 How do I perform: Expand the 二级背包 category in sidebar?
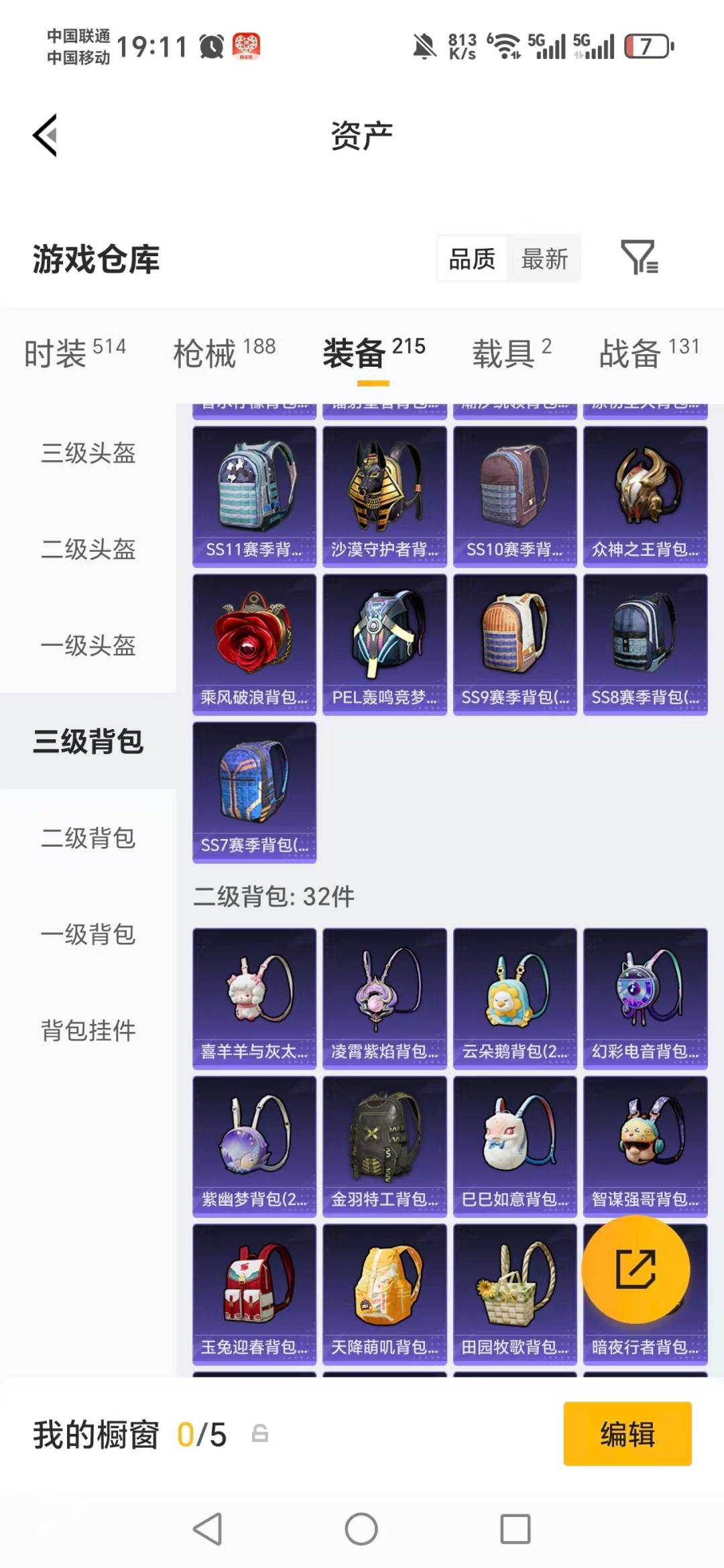click(x=88, y=839)
